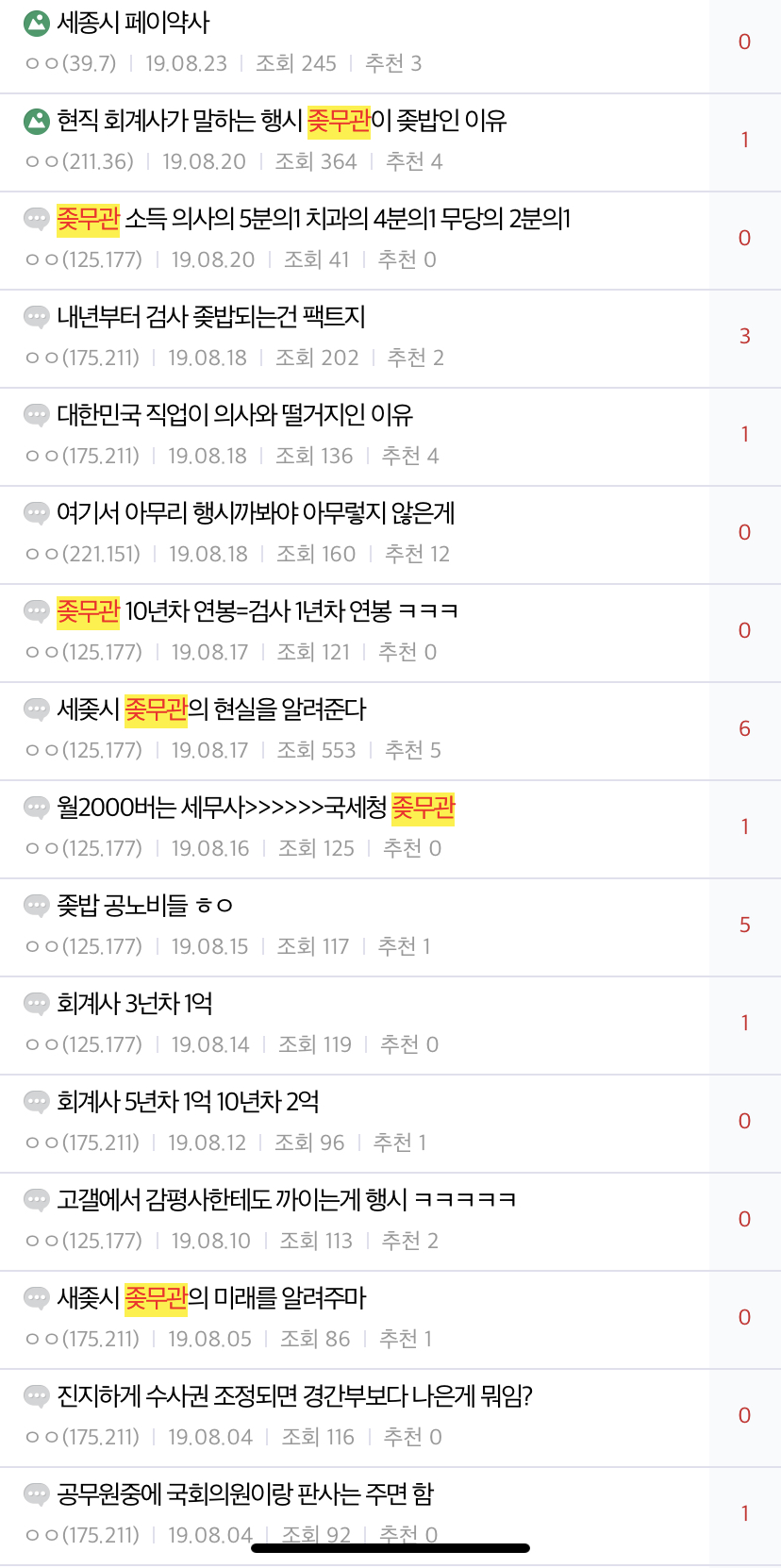Open the post 세종시 페이약사

point(133,23)
